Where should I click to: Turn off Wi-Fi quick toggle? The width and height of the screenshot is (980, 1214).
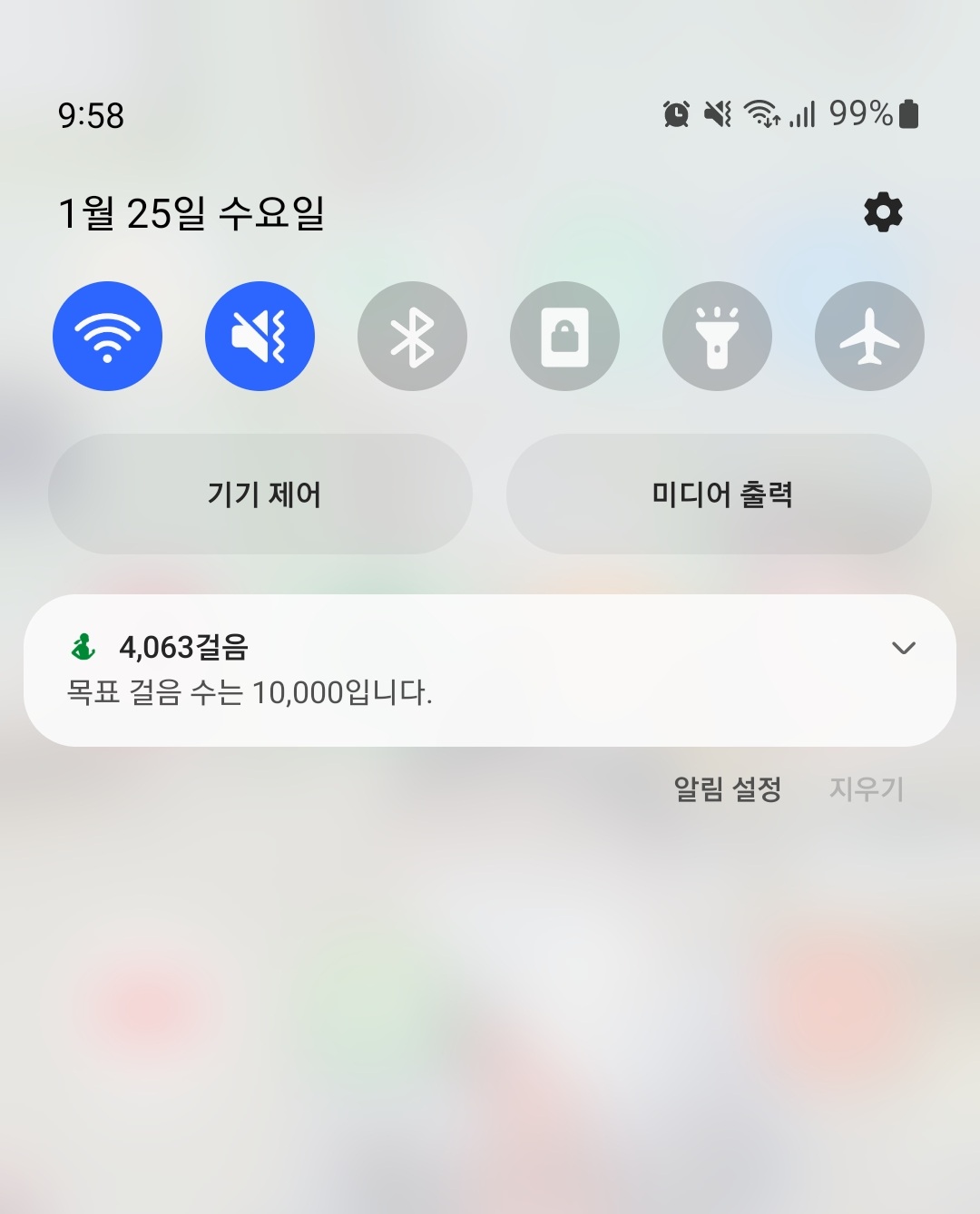tap(108, 337)
